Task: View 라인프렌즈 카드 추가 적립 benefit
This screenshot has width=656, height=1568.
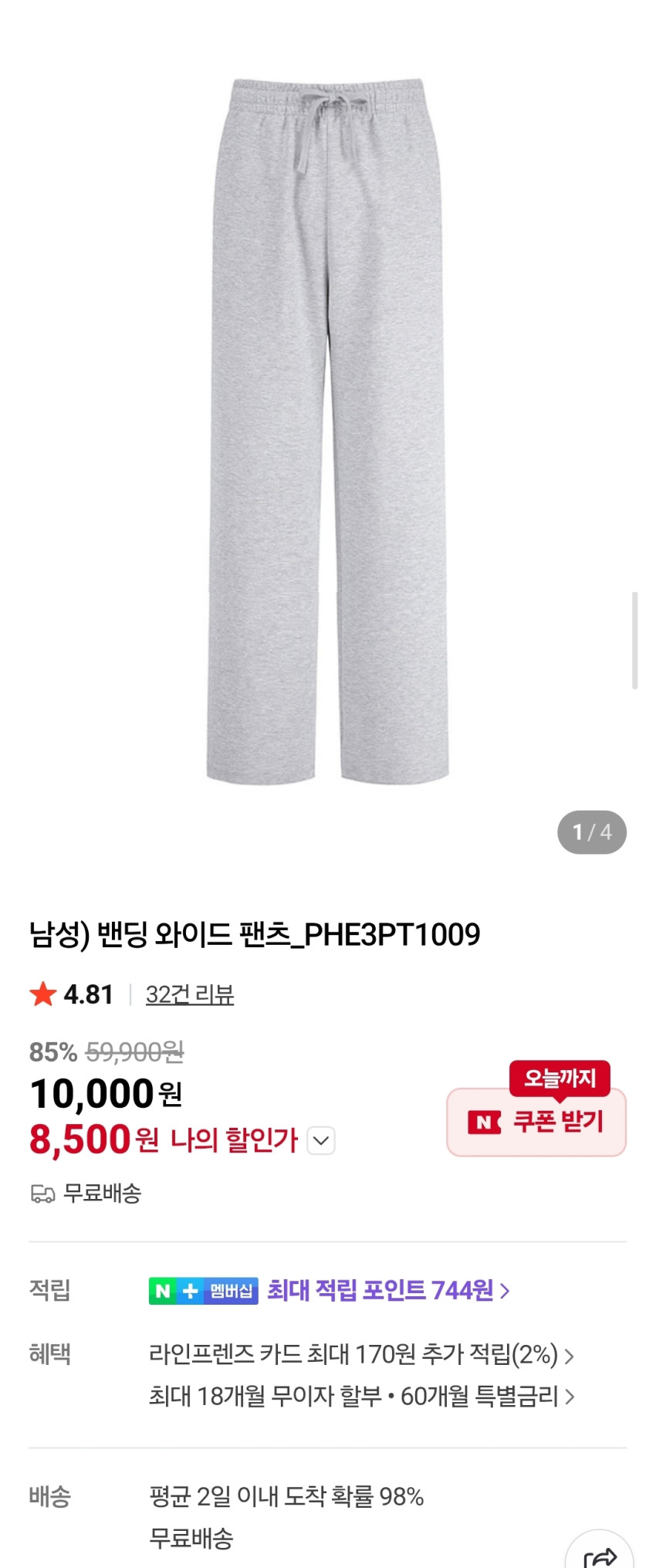Action: point(360,1355)
